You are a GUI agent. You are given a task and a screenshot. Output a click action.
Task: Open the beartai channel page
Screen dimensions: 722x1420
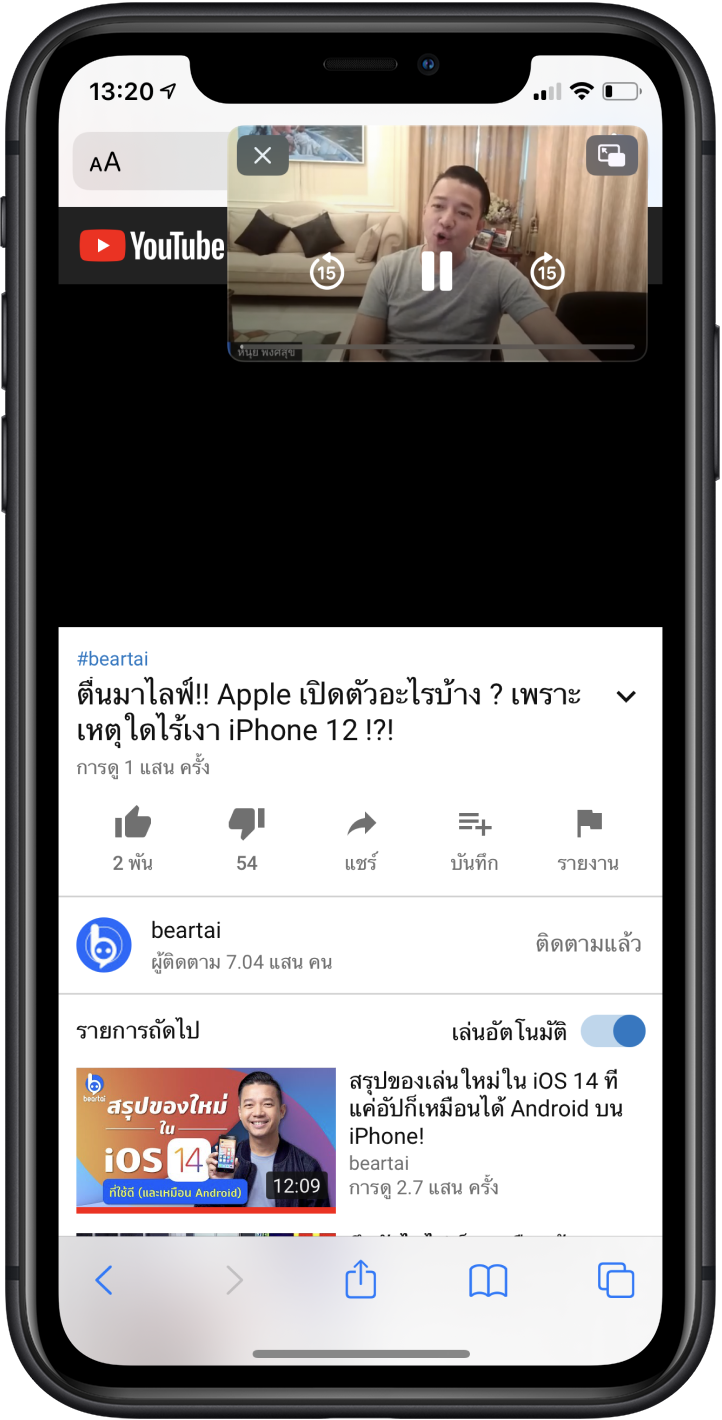tap(104, 945)
